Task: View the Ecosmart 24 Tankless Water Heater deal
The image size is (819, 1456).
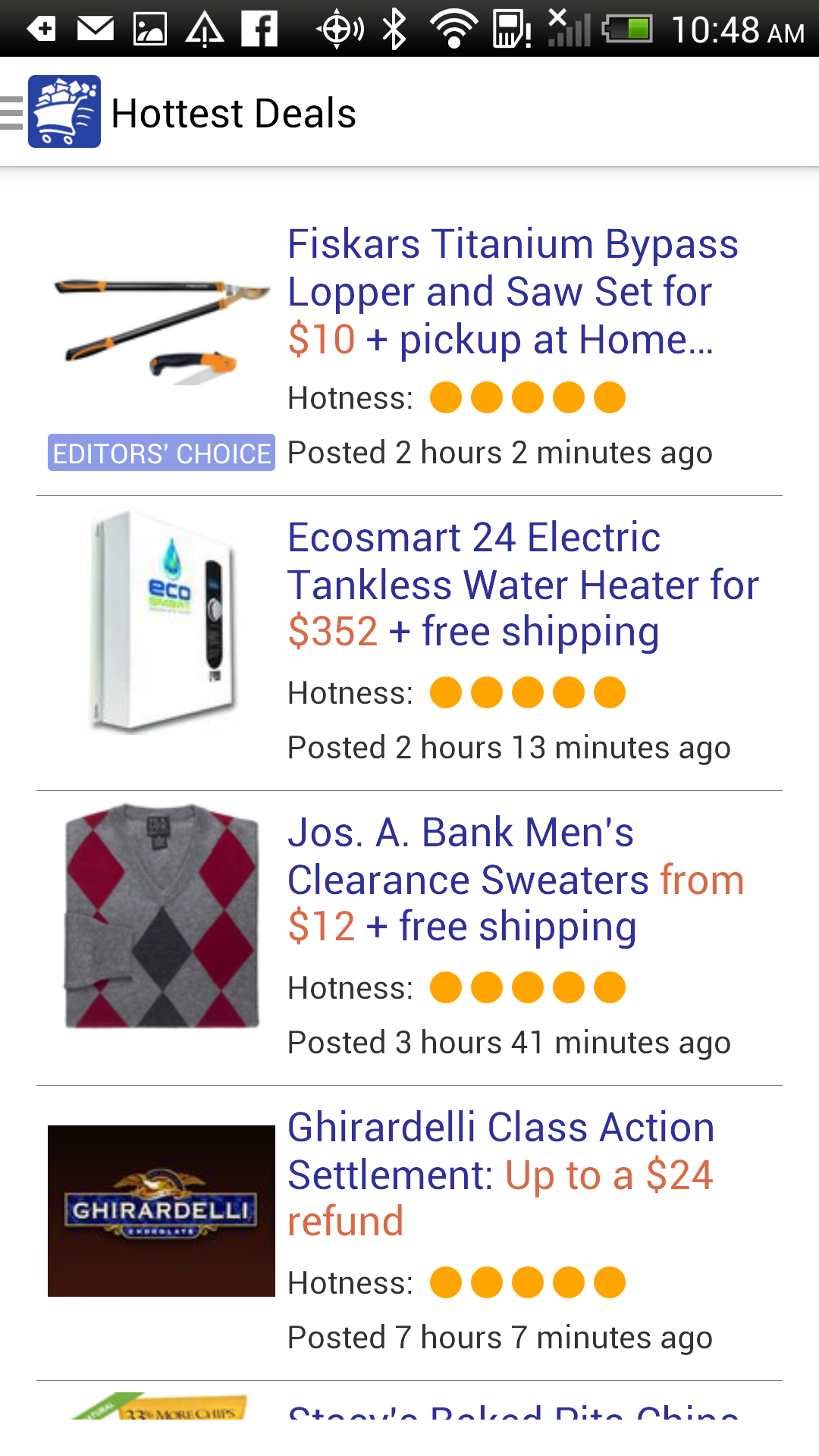Action: [523, 585]
